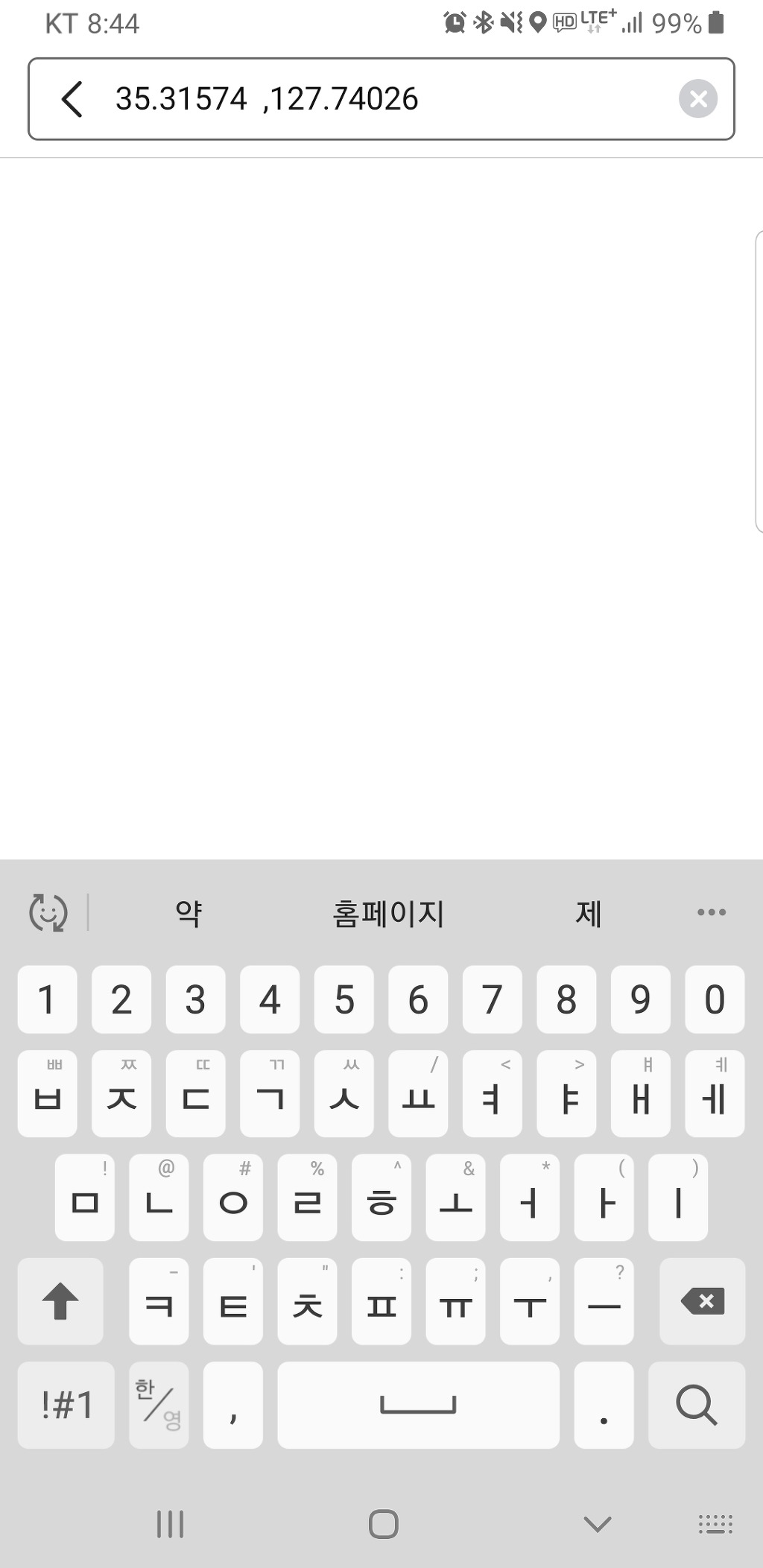This screenshot has width=763, height=1568.
Task: Open recent apps from the navigation bar
Action: tap(170, 1525)
